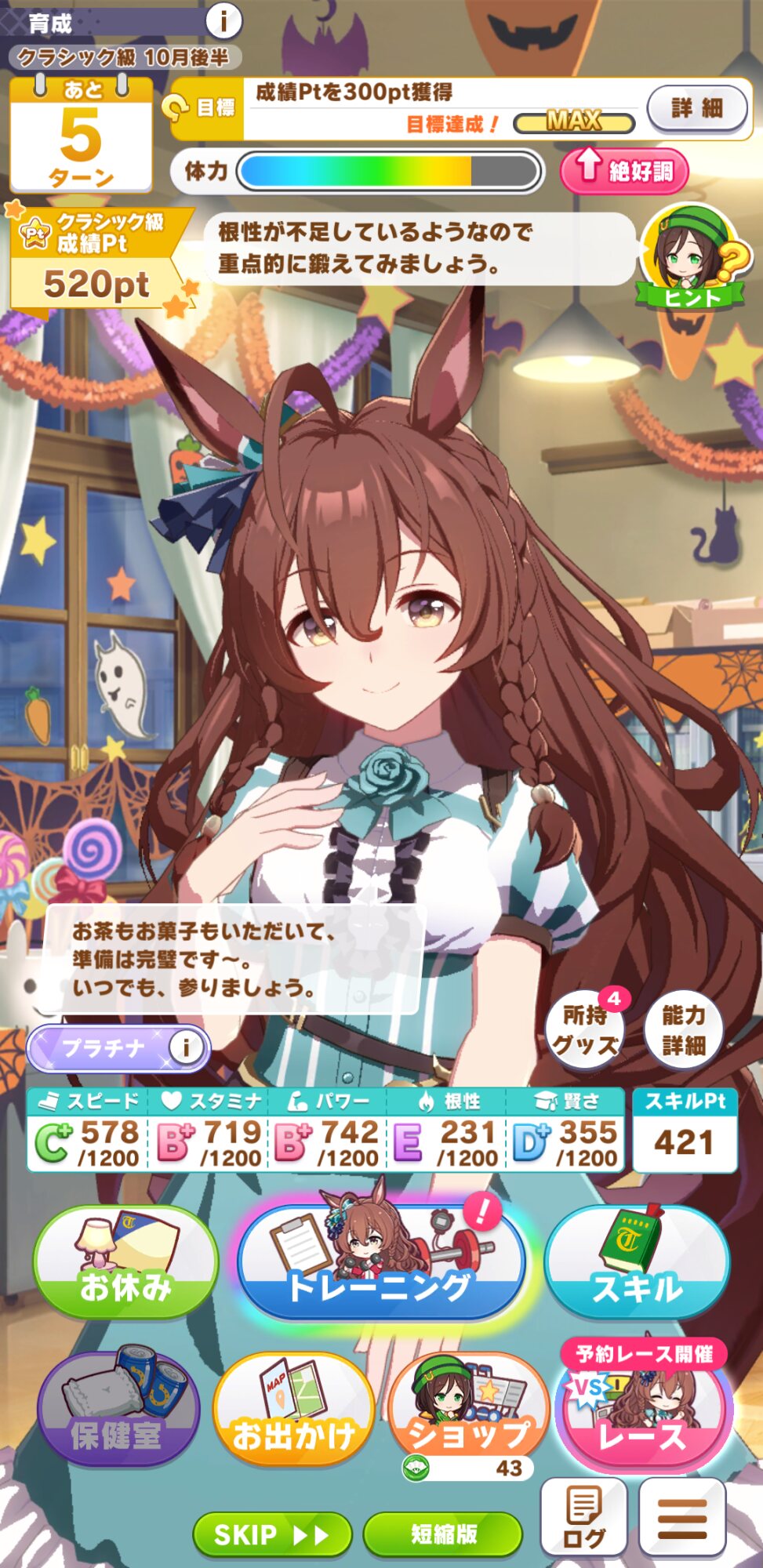Enter the レース race menu
763x1568 pixels.
coord(643,1408)
